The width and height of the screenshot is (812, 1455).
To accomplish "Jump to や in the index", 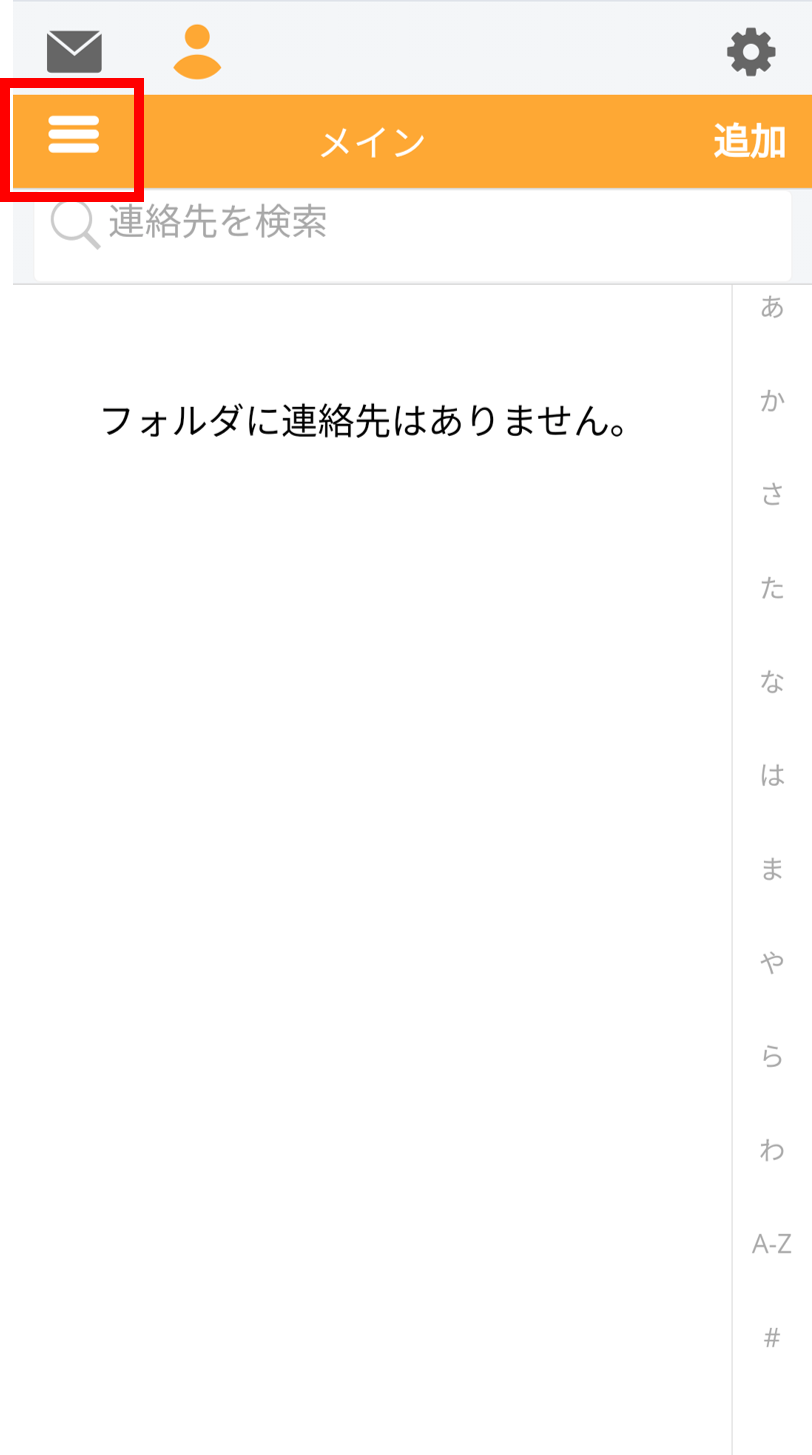I will point(772,963).
